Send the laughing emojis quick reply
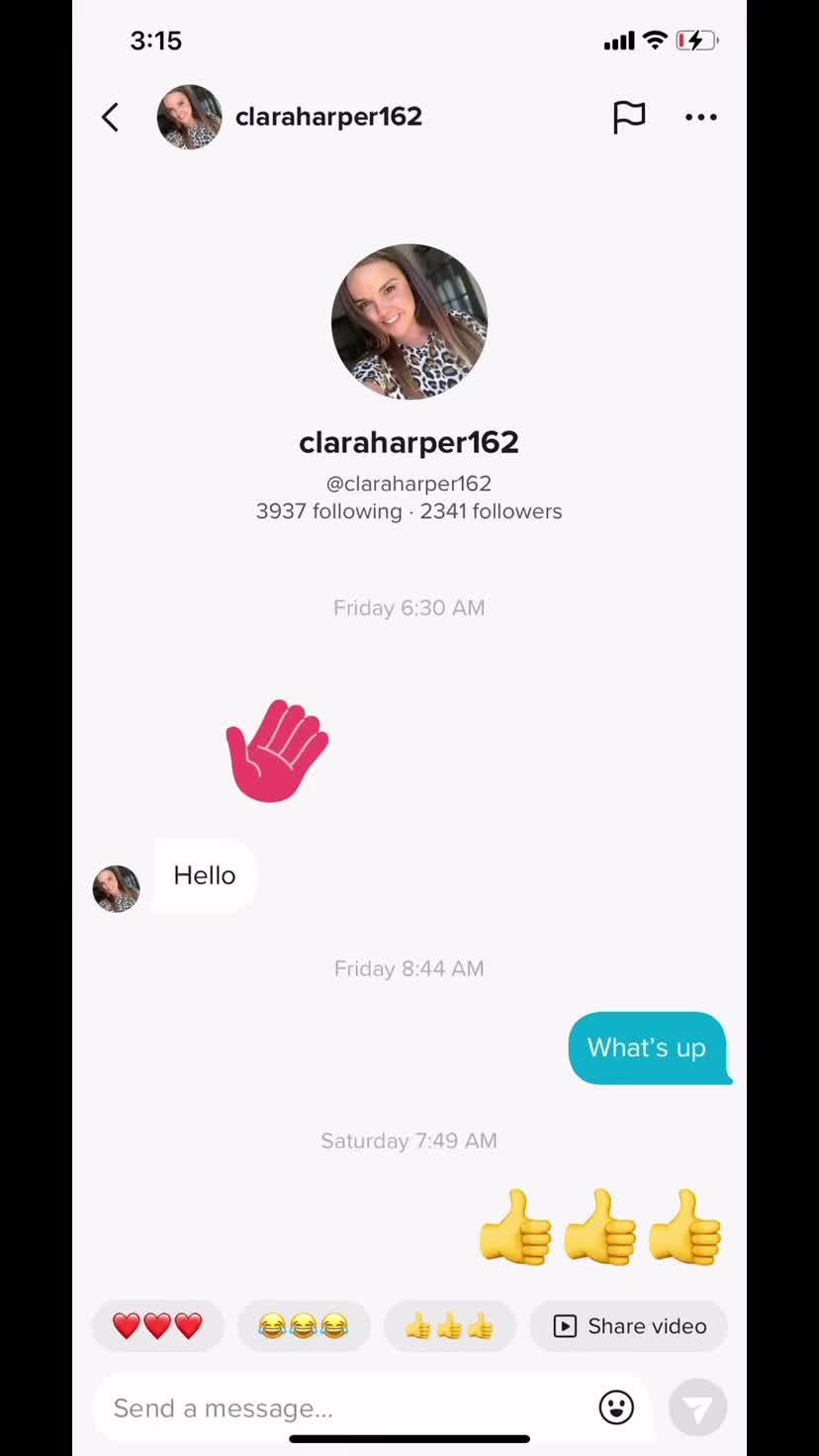Image resolution: width=819 pixels, height=1456 pixels. coord(304,1325)
